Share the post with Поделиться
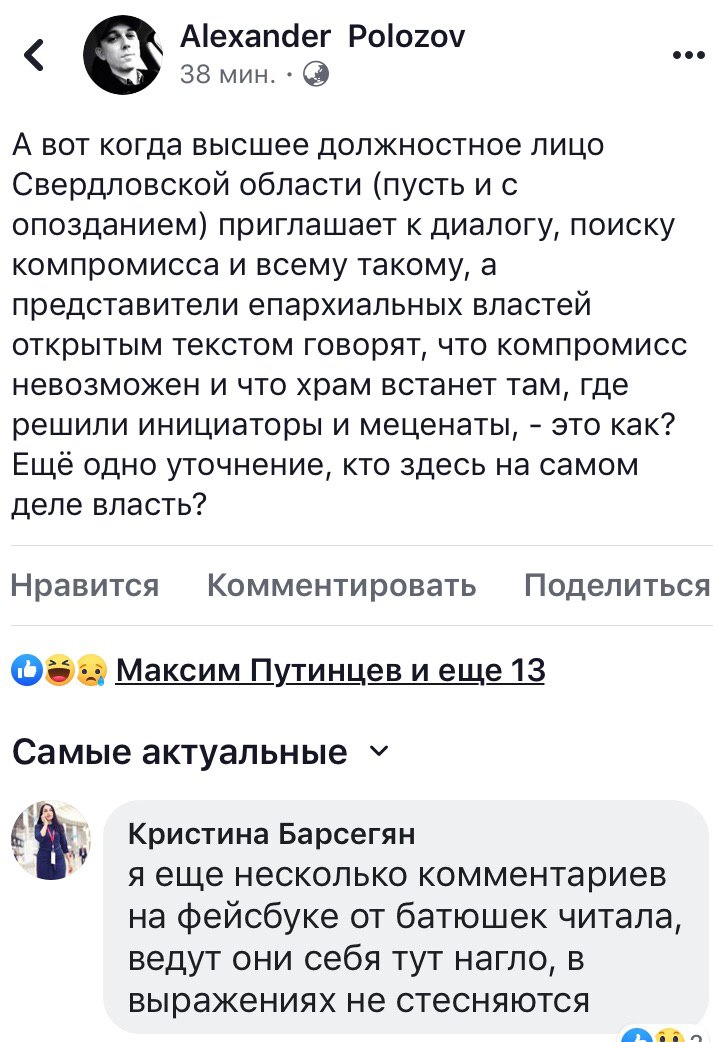This screenshot has height=1042, width=713. coord(616,585)
